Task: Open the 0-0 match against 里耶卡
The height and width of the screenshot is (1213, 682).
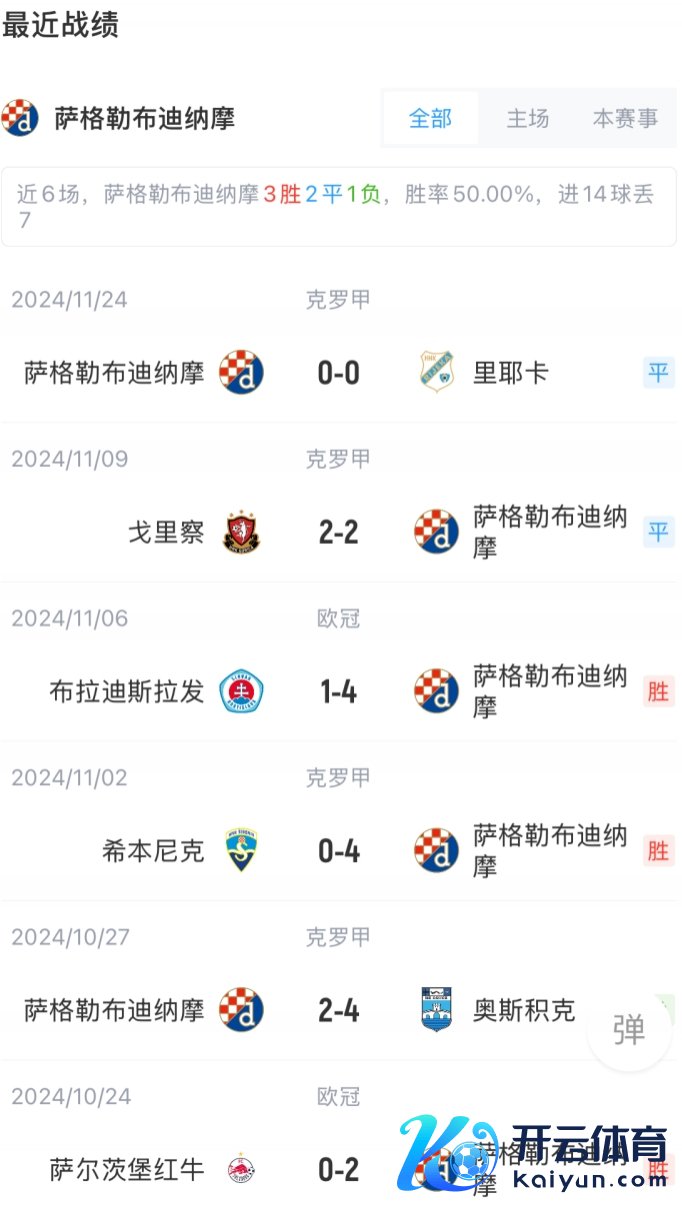Action: (338, 373)
